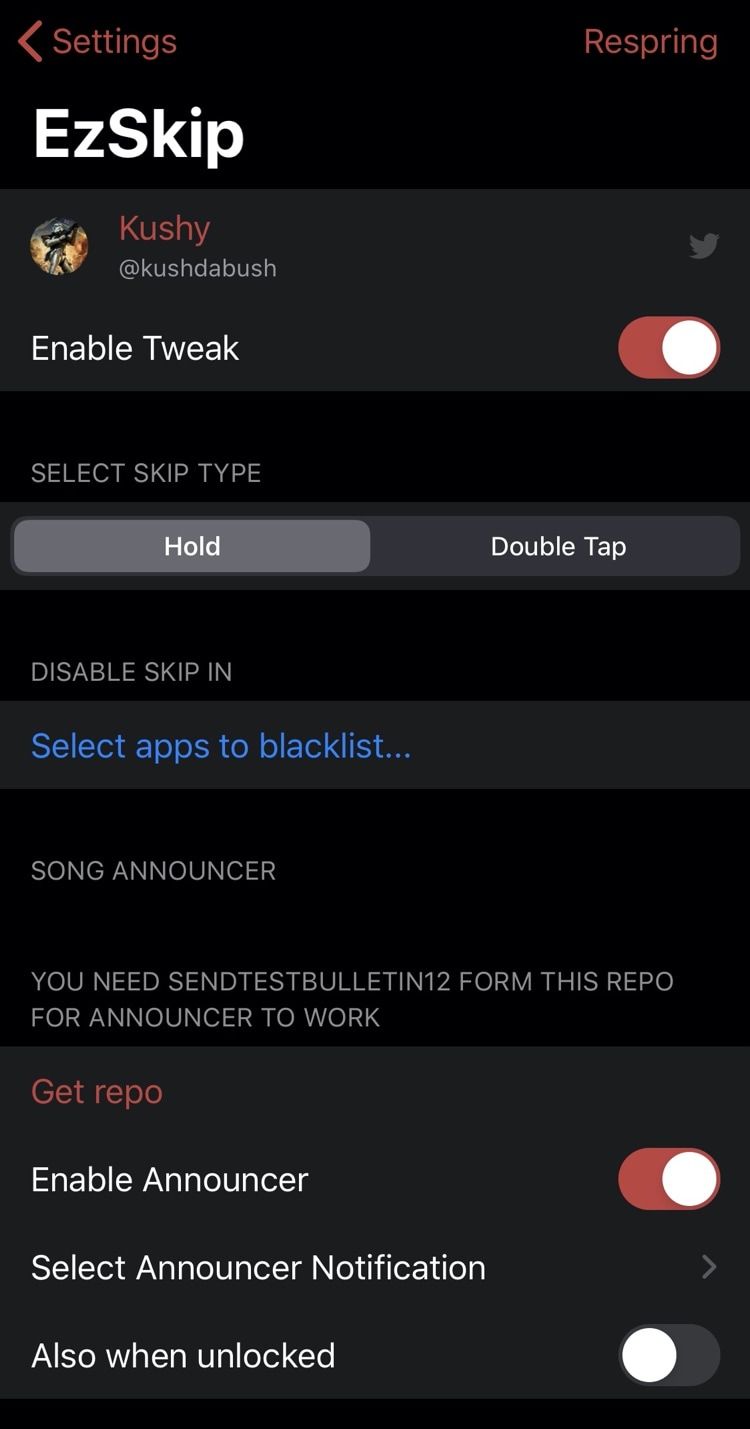Open Kushy's Twitter profile row
Screen dimensions: 750x1429
(375, 246)
